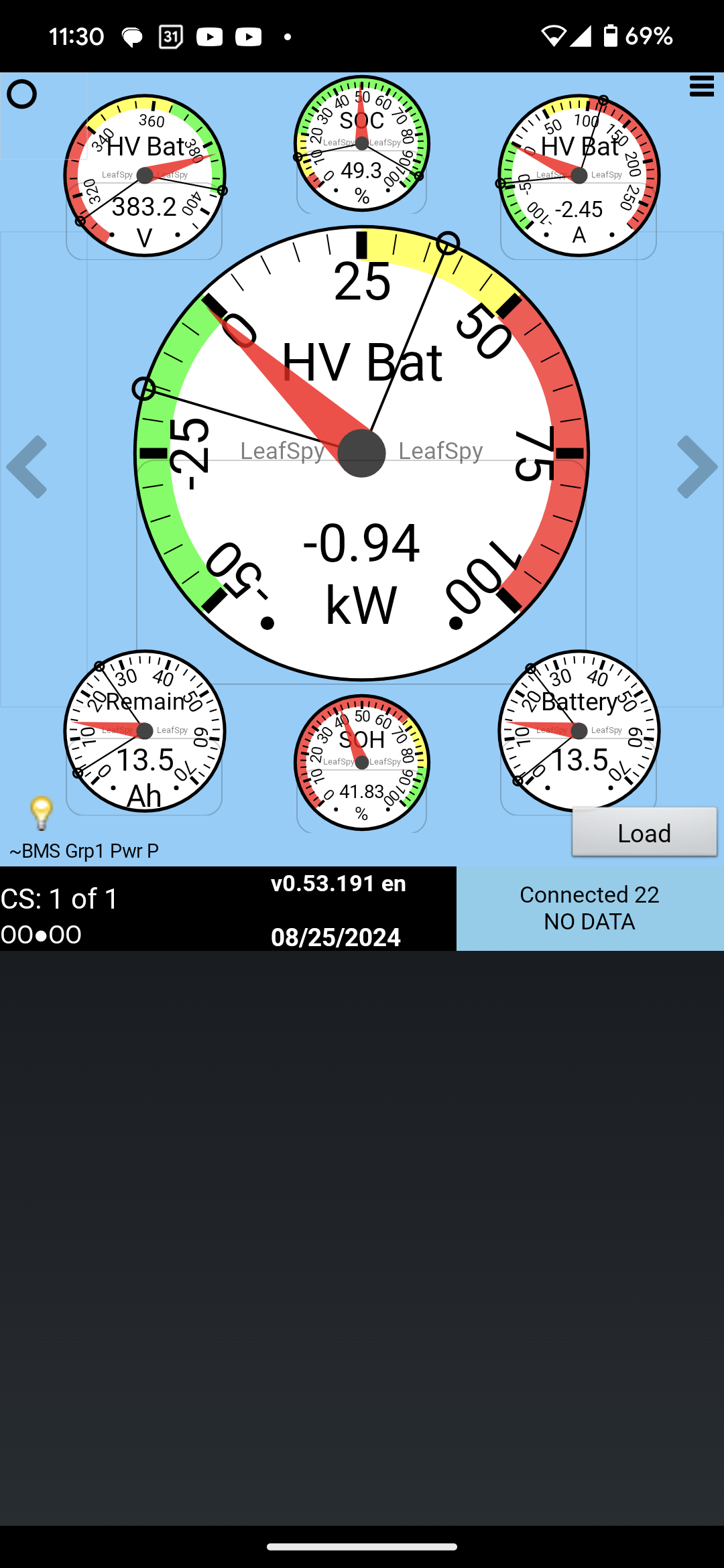Tap the circle icon in top corner
This screenshot has height=1568, width=724.
tap(21, 94)
